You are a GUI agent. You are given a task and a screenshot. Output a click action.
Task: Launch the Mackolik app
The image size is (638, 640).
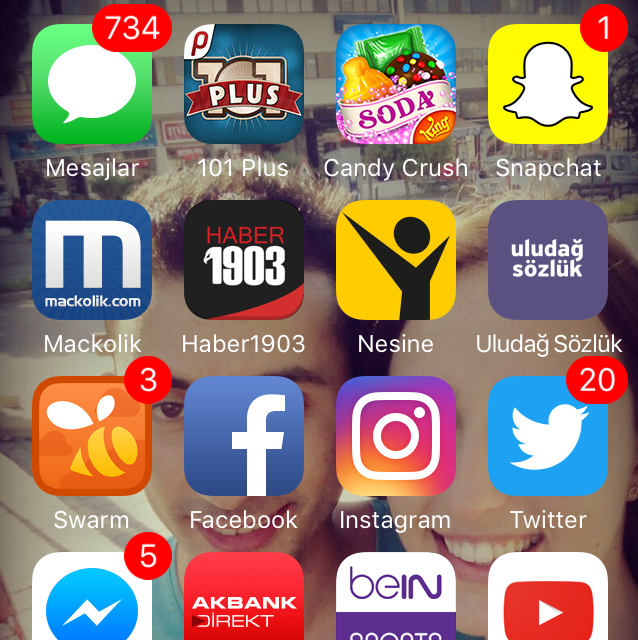(92, 260)
